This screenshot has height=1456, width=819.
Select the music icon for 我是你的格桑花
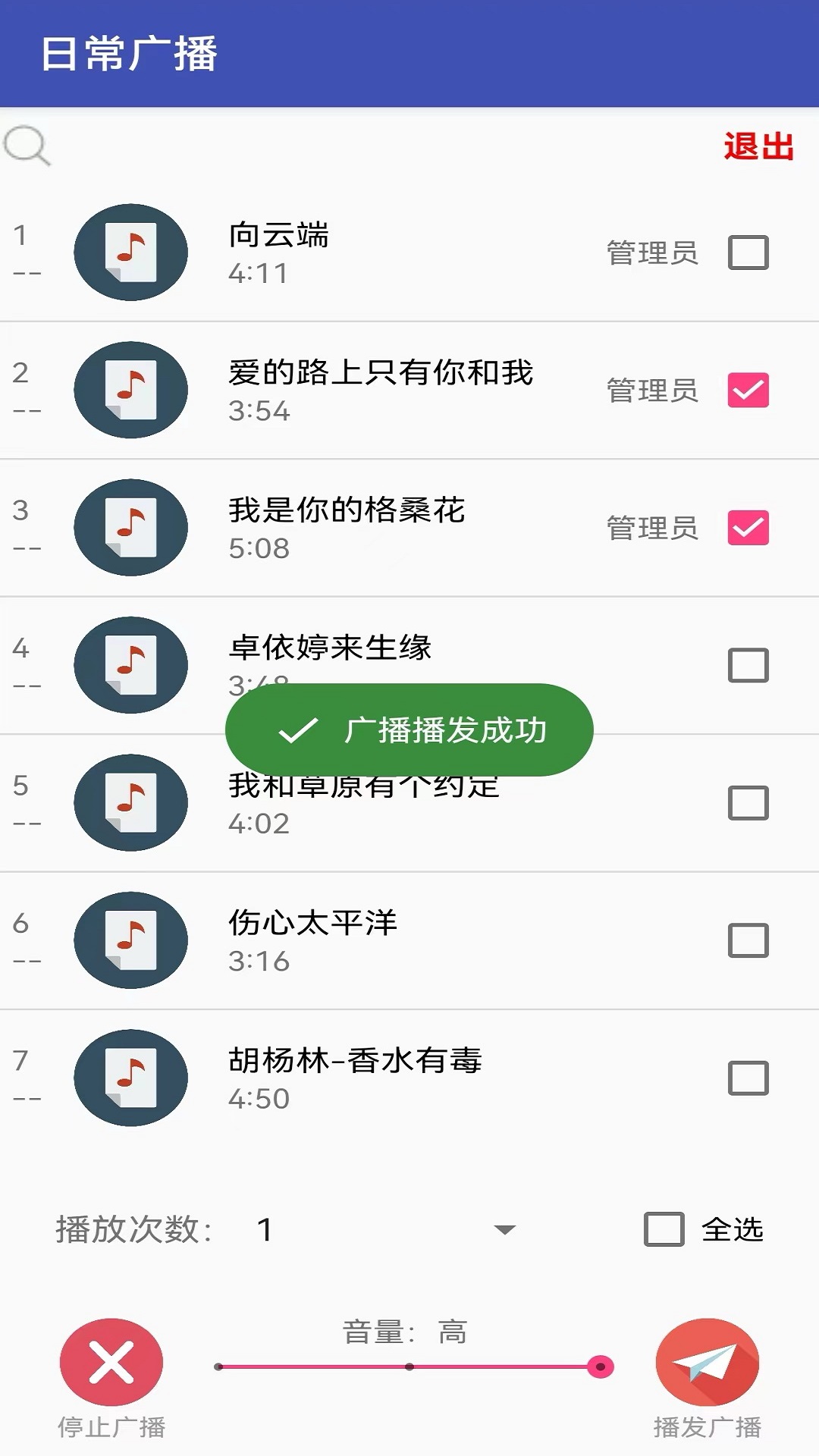coord(130,529)
